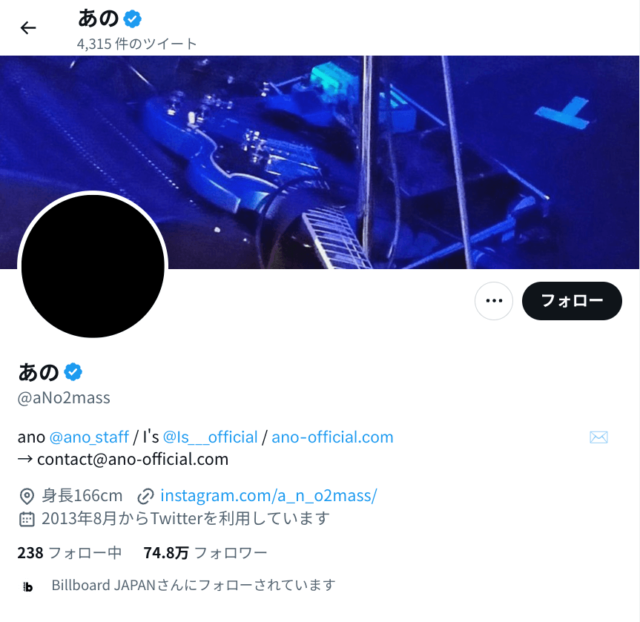Viewport: 640px width, 622px height.
Task: Open the @ano_staff mention link
Action: [x=89, y=437]
